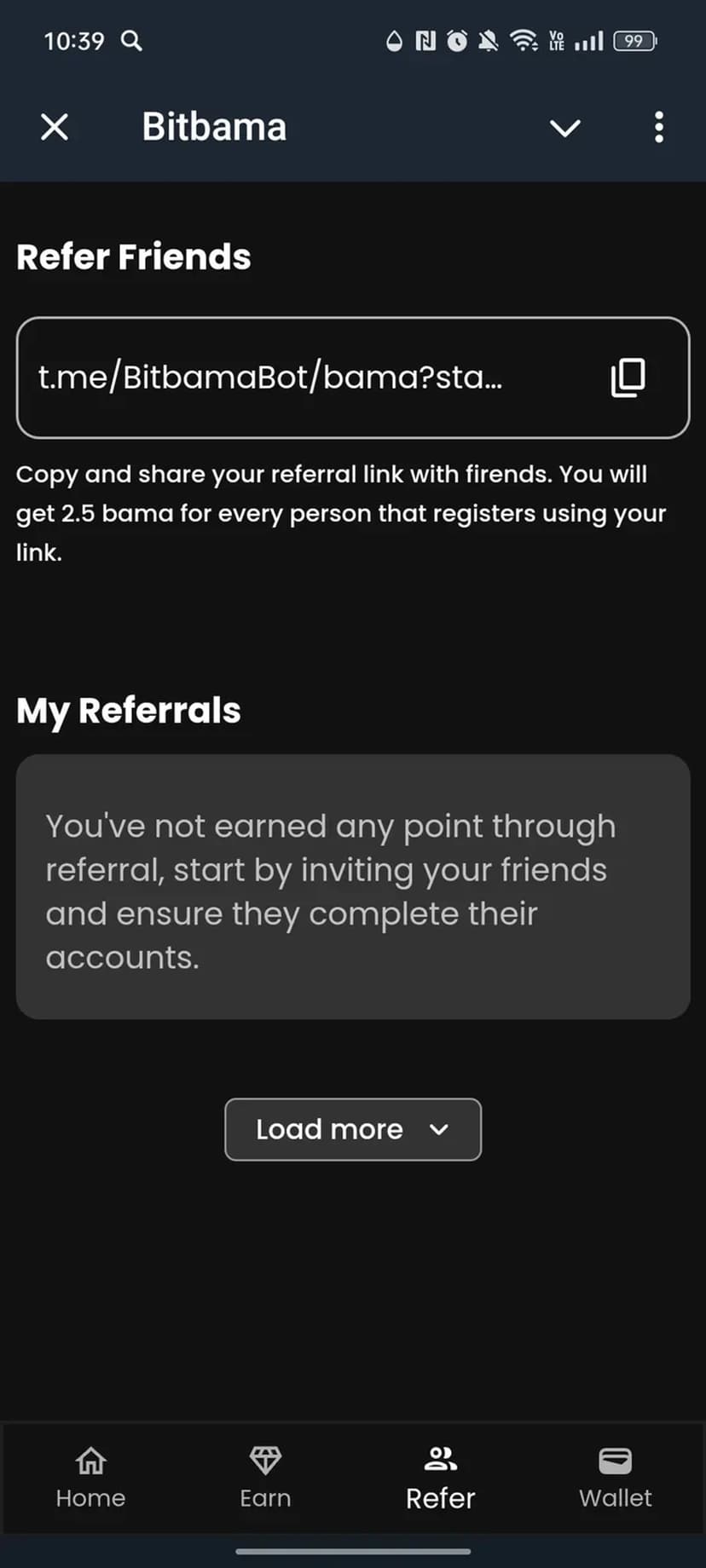The image size is (706, 1568).
Task: Switch to the Home tab
Action: (x=90, y=1479)
